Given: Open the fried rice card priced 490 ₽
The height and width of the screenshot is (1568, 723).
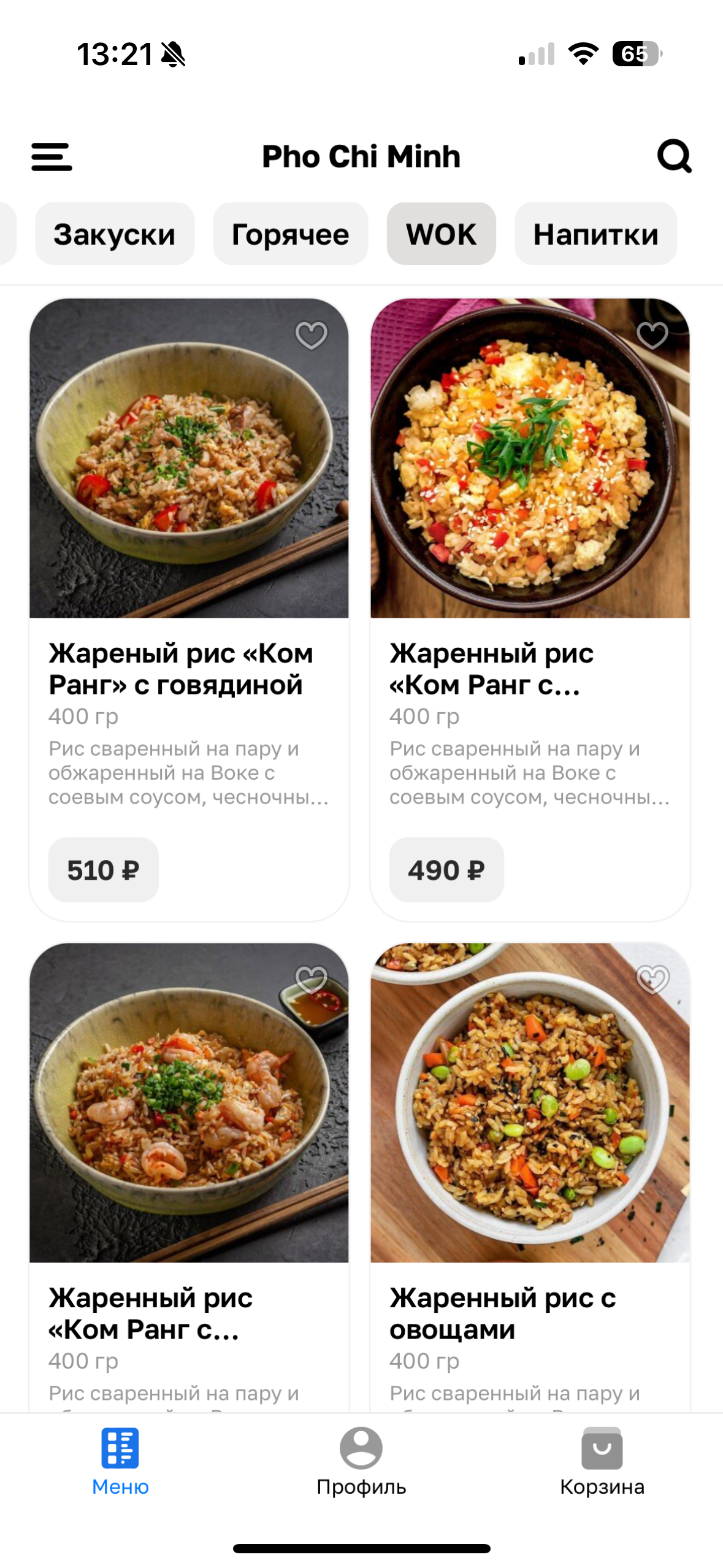Looking at the screenshot, I should (x=530, y=669).
